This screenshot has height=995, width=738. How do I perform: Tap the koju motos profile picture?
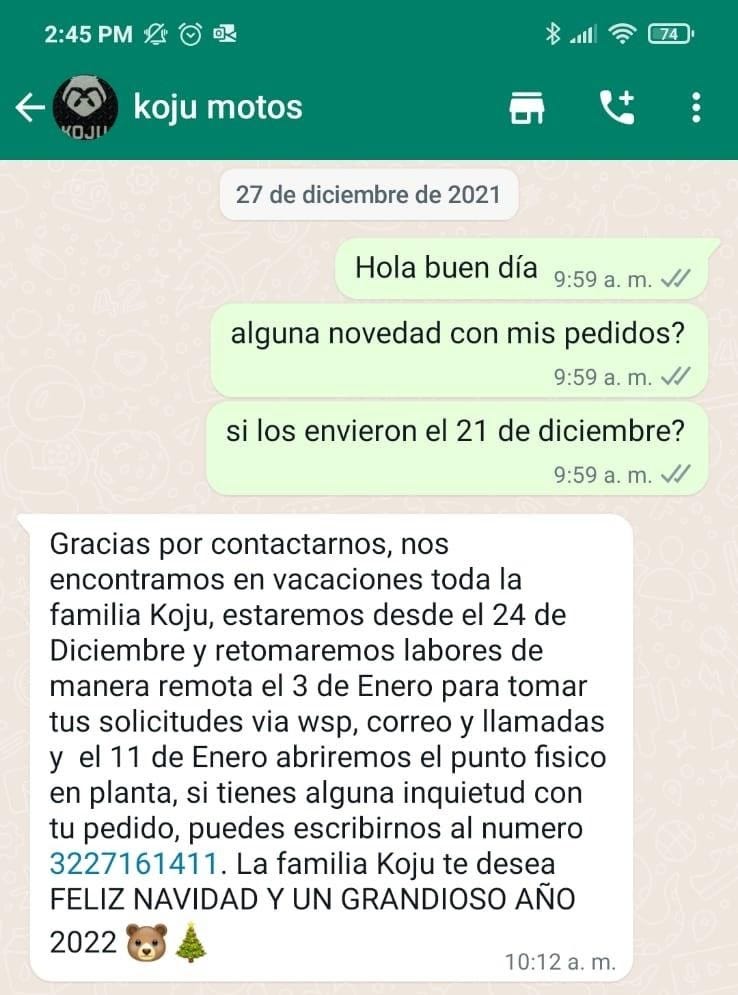pos(85,107)
